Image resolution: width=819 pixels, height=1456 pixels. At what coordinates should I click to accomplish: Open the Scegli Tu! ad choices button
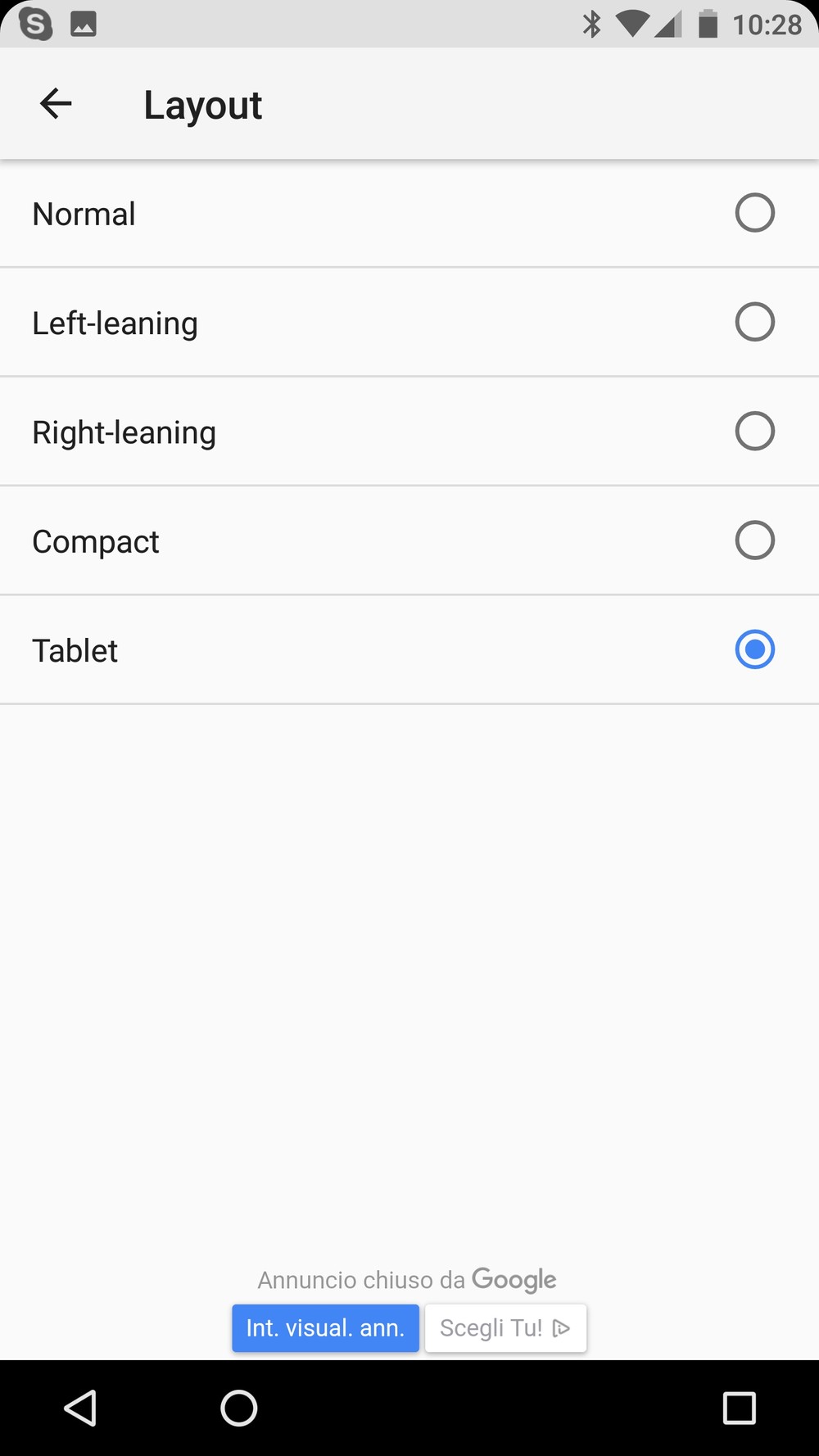coord(505,1327)
